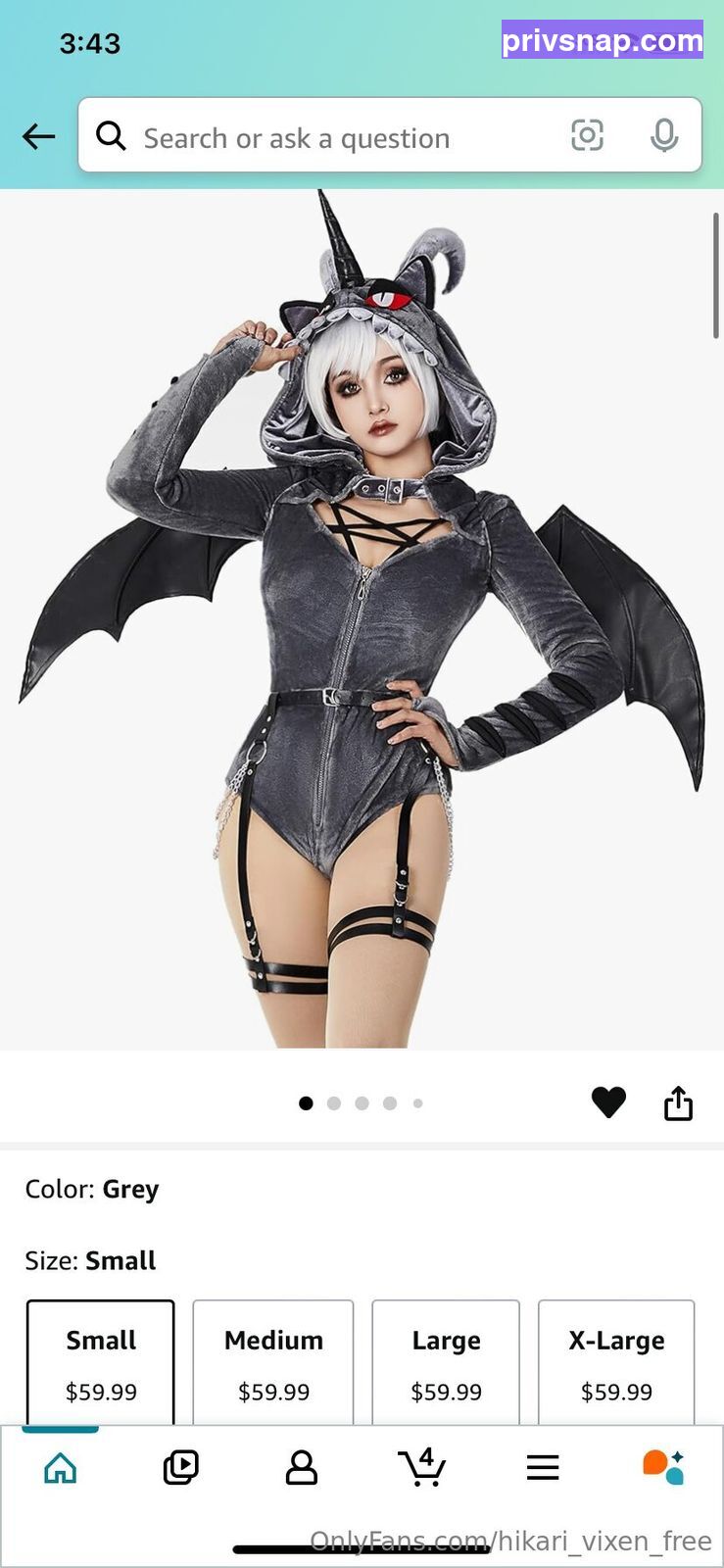Start voice search with the microphone
The height and width of the screenshot is (1568, 724).
(664, 135)
